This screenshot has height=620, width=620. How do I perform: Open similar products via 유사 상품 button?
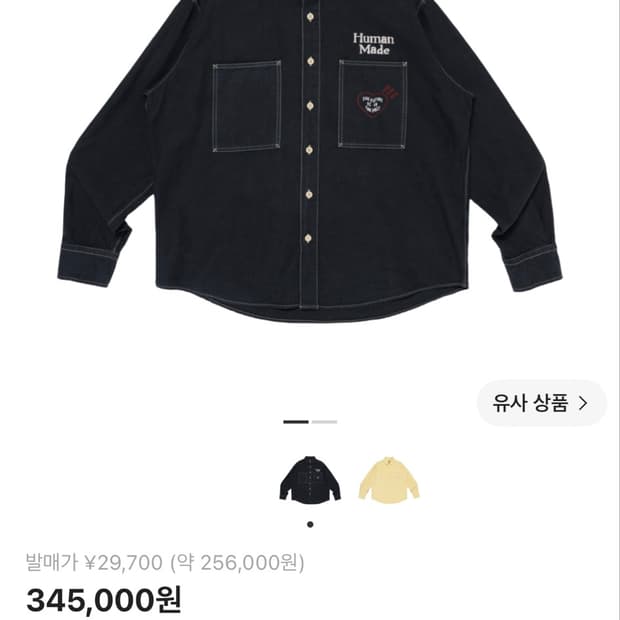click(541, 403)
